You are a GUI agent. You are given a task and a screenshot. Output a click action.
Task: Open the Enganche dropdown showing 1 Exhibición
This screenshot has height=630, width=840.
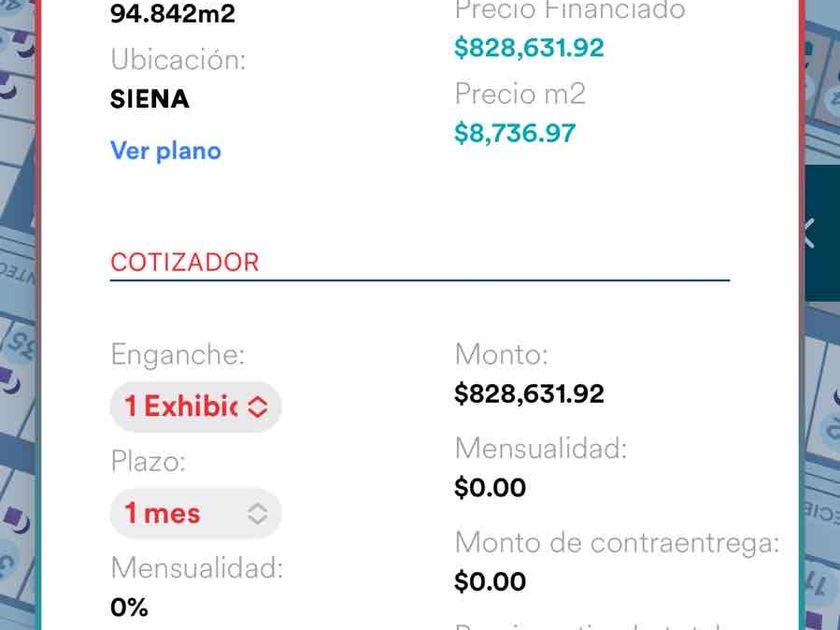coord(196,406)
